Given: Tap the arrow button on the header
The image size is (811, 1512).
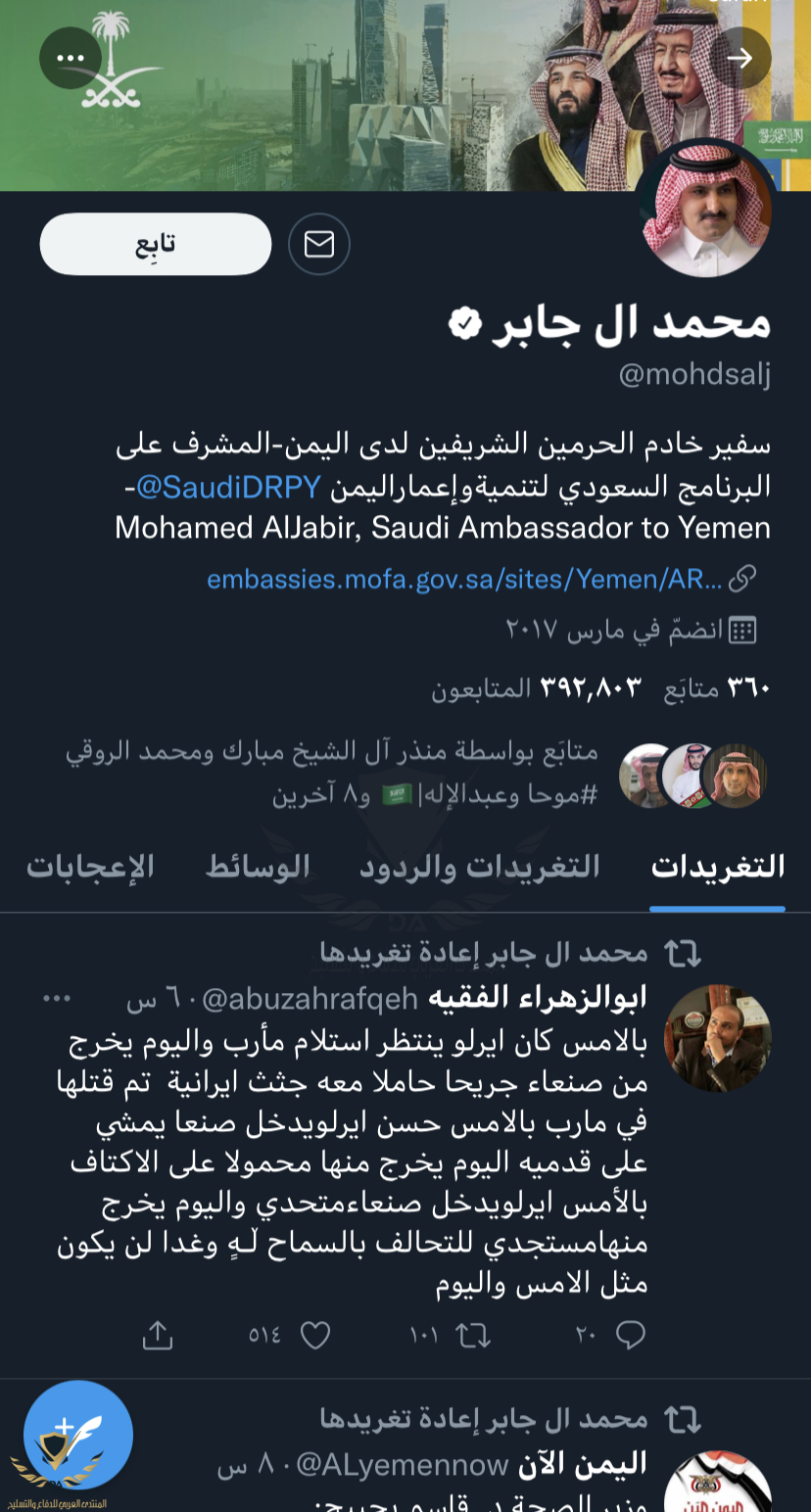Looking at the screenshot, I should [x=740, y=59].
